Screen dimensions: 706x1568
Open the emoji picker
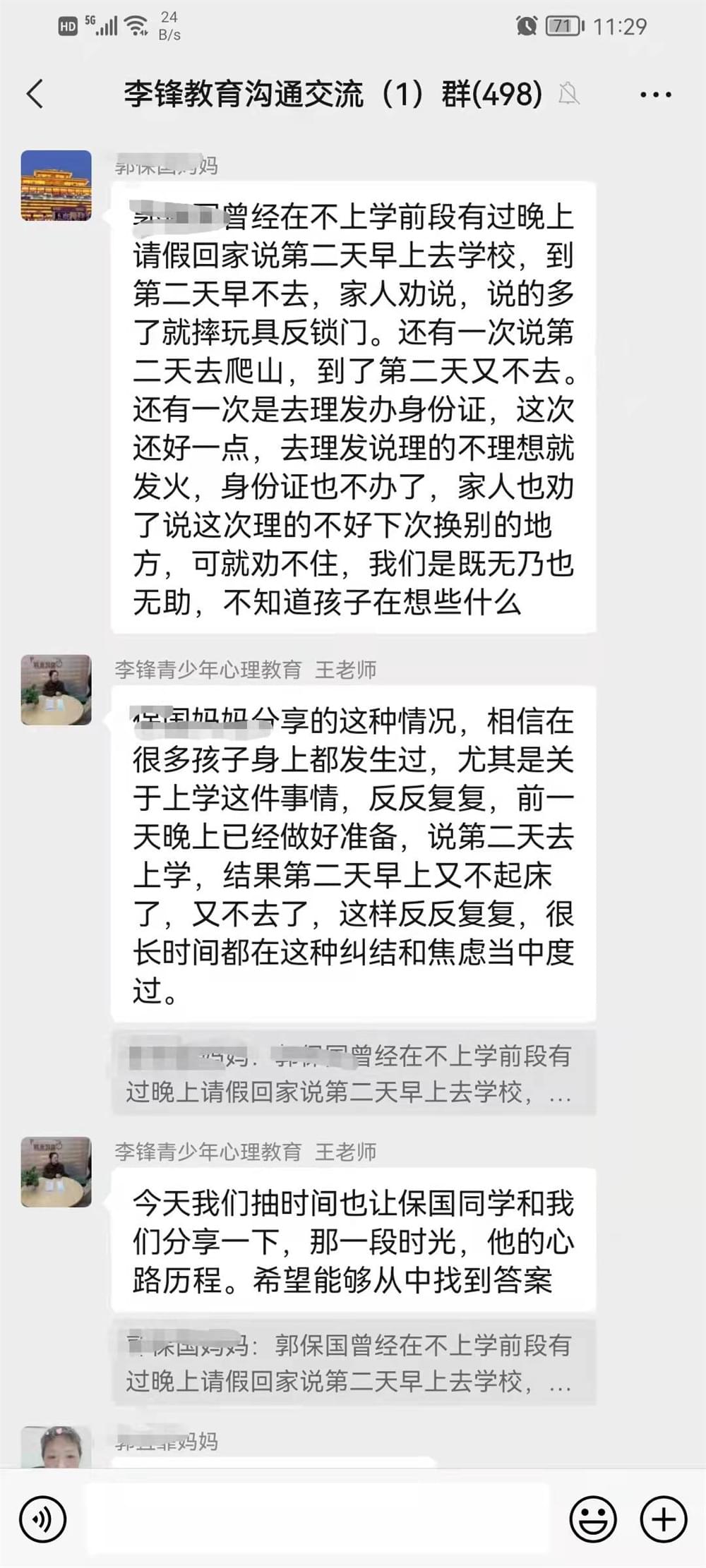tap(593, 1519)
